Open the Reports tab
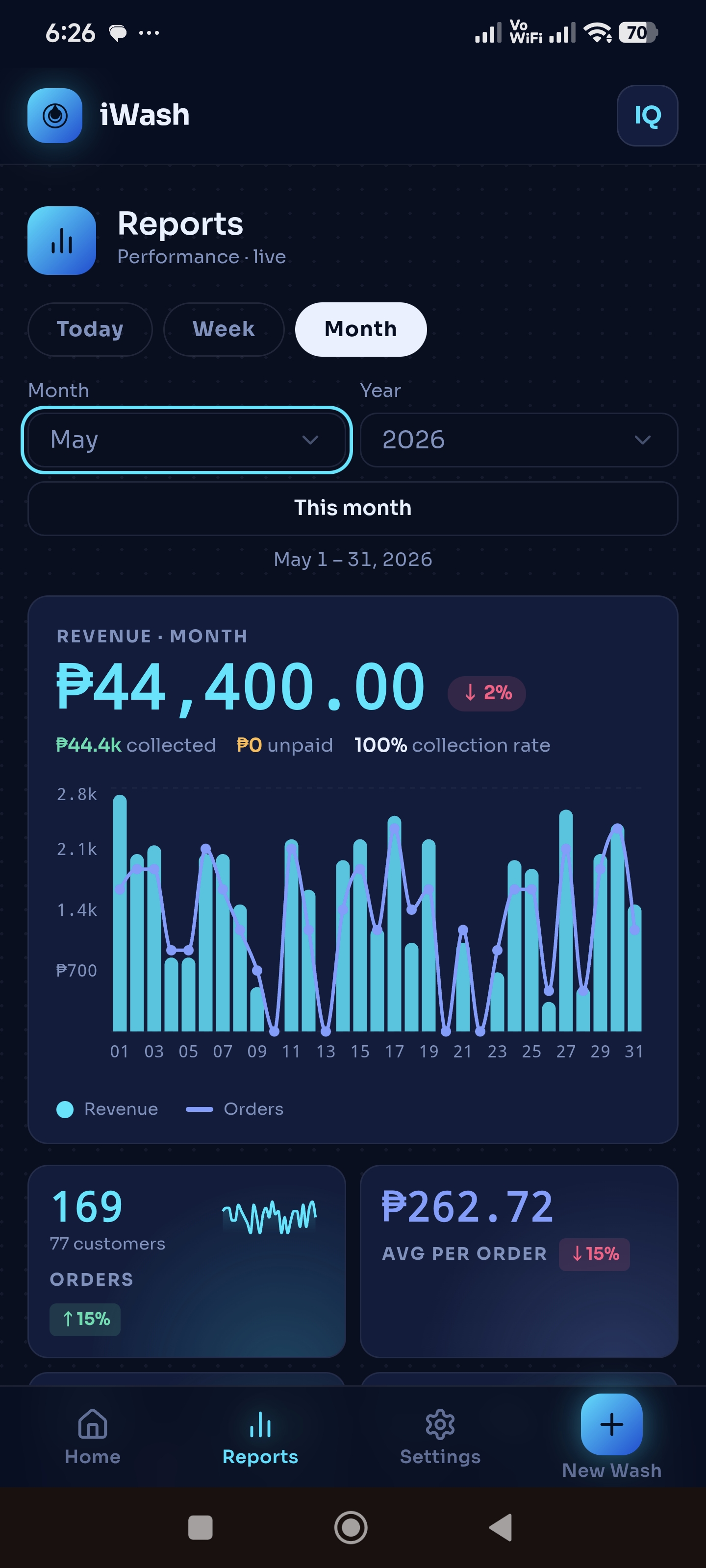The height and width of the screenshot is (1568, 706). pyautogui.click(x=260, y=1437)
